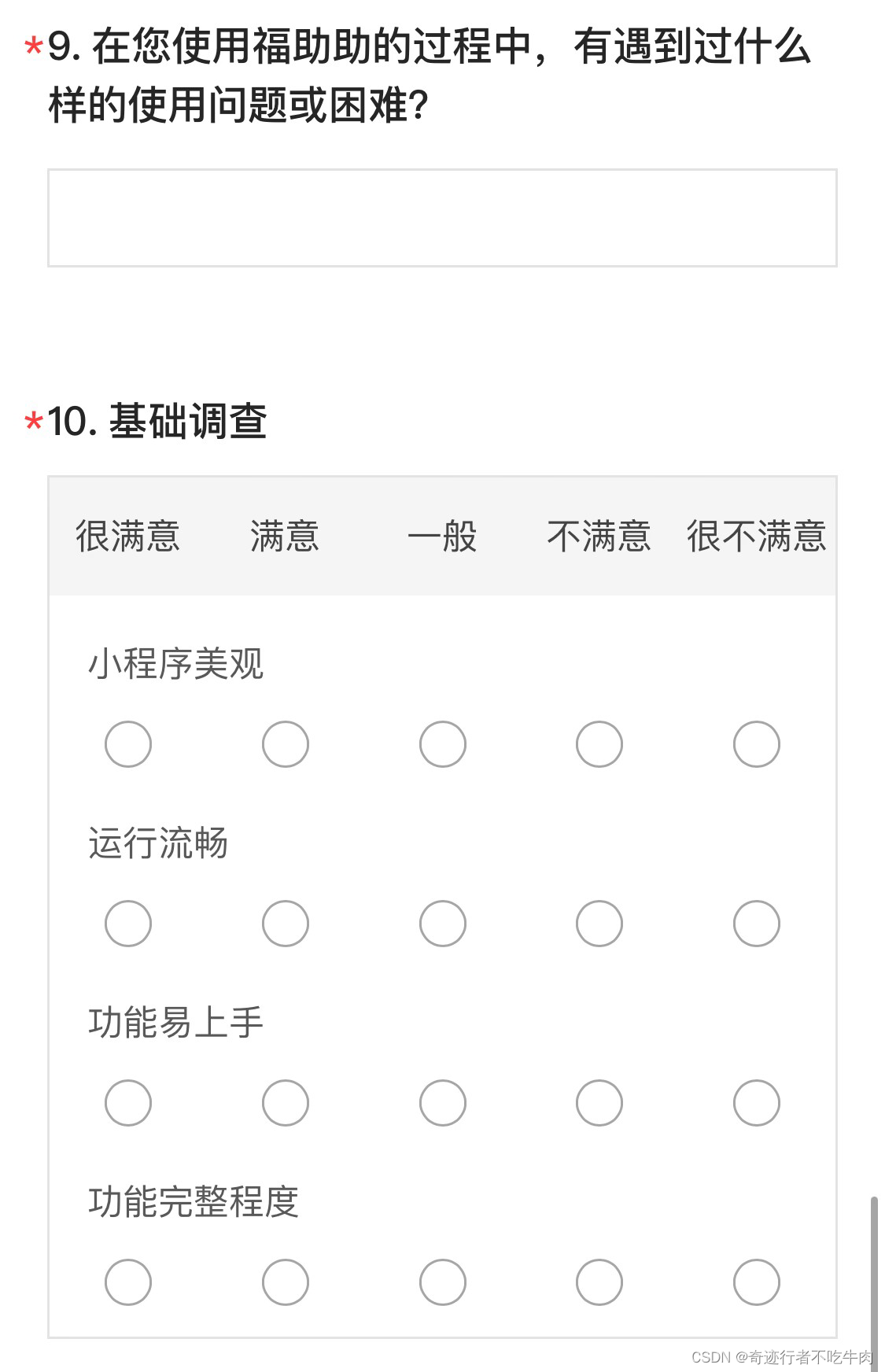Select 满意 for 小程序美观
The width and height of the screenshot is (885, 1372).
(286, 744)
